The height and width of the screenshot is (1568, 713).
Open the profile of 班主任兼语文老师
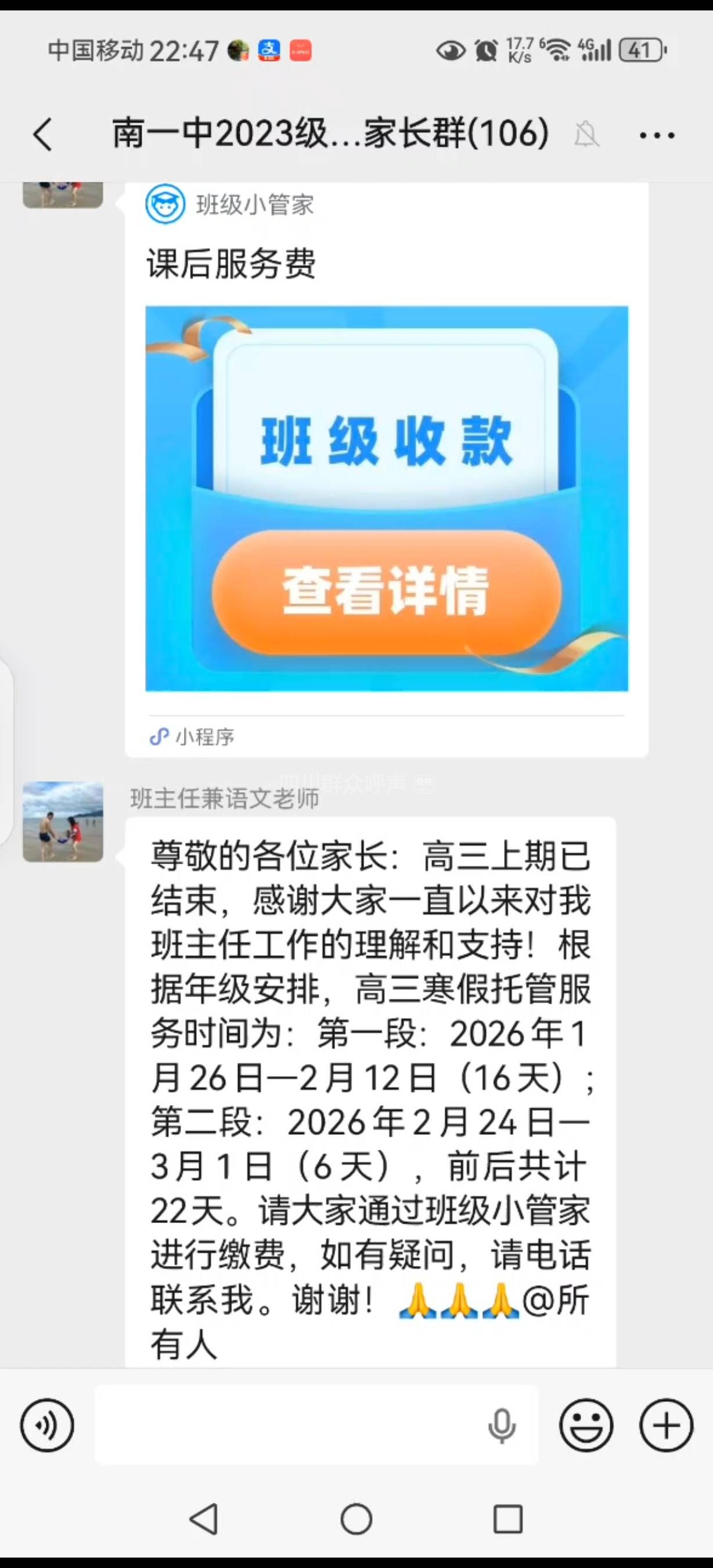(63, 821)
